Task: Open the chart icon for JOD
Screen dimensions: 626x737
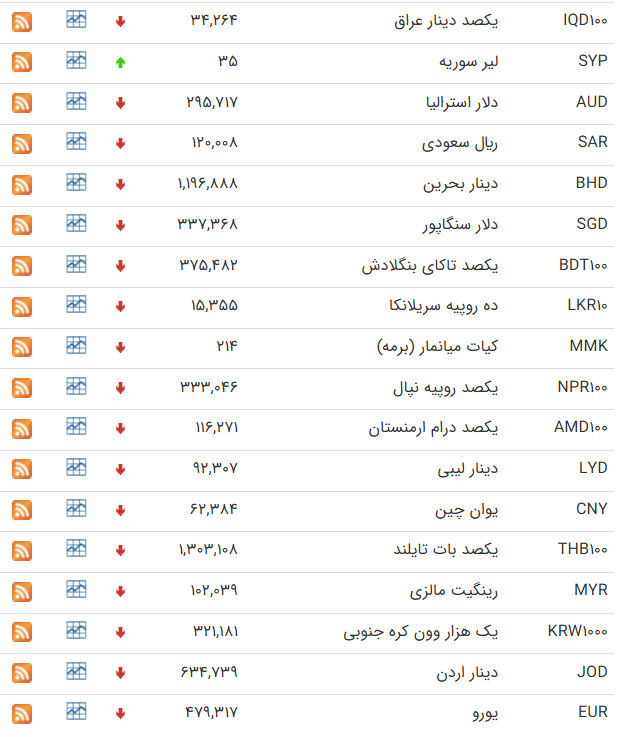Action: [x=76, y=671]
